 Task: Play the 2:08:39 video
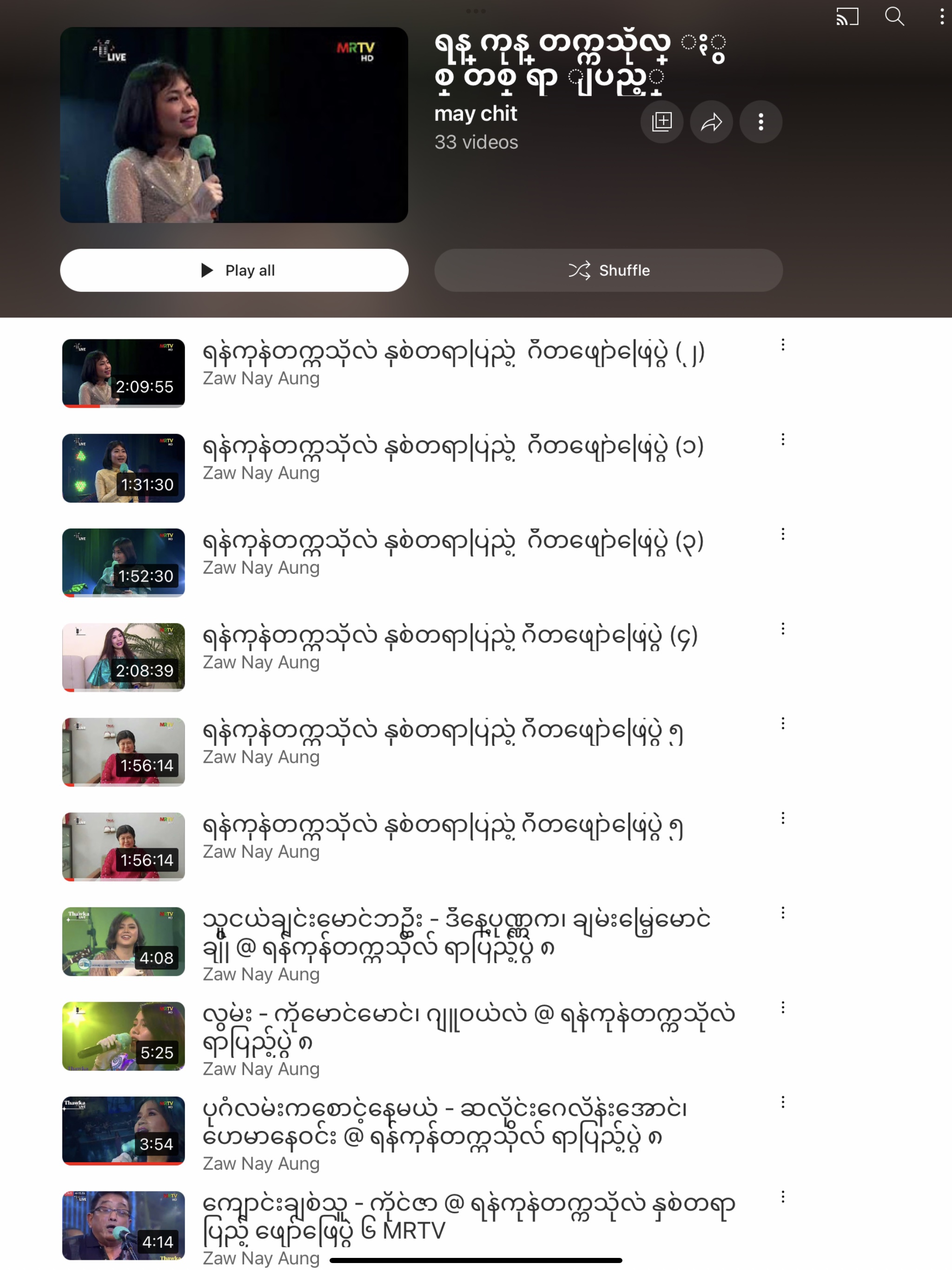pyautogui.click(x=124, y=657)
